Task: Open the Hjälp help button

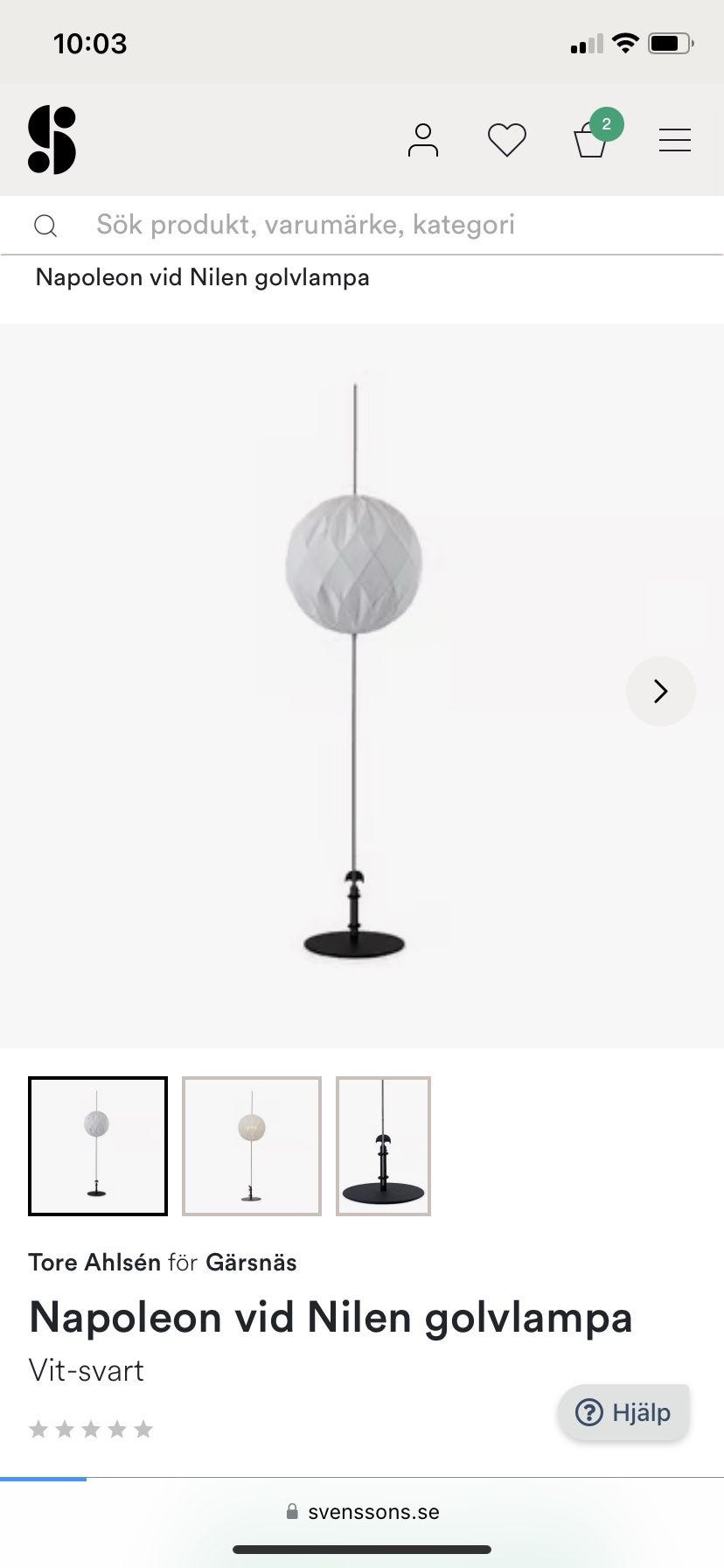Action: (x=624, y=1412)
